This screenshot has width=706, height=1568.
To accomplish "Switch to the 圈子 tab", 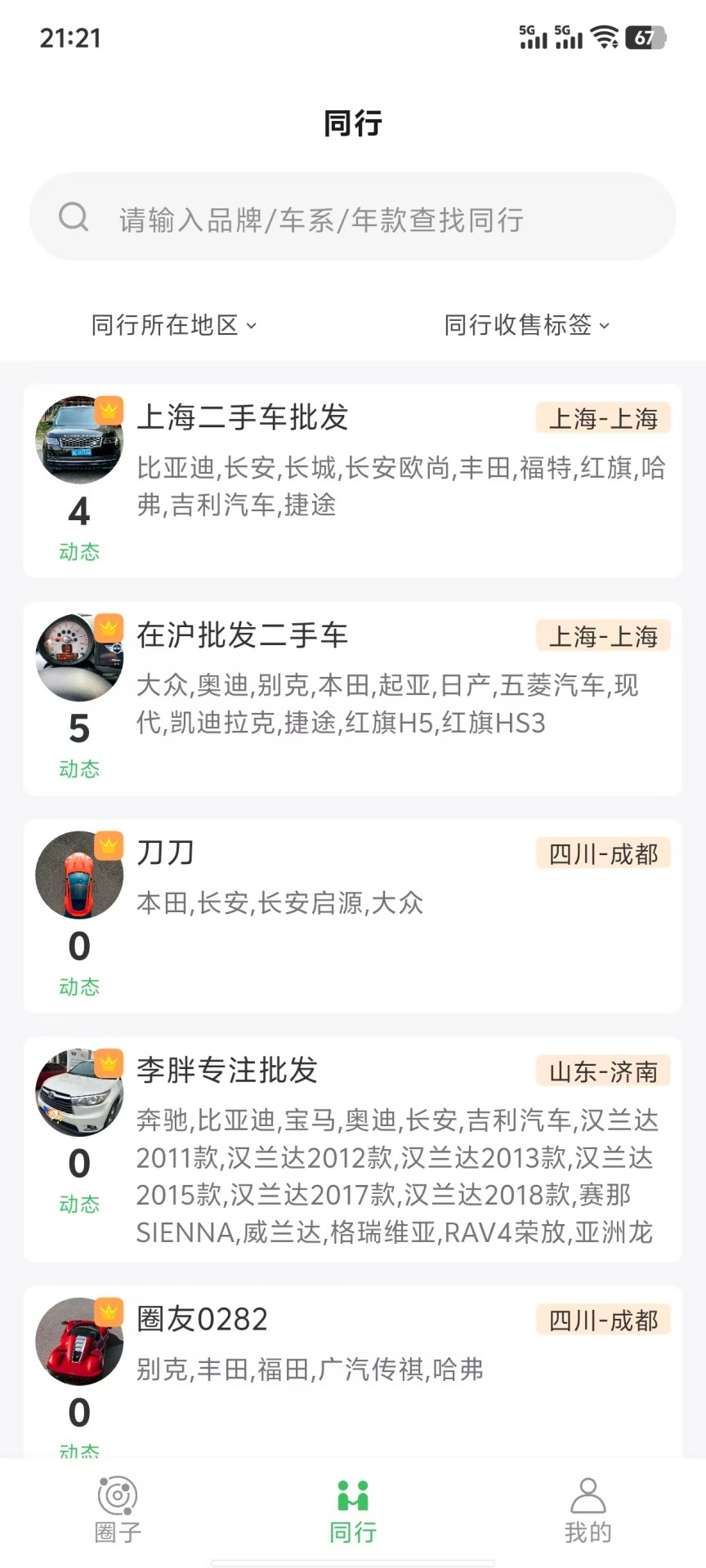I will [x=117, y=1512].
